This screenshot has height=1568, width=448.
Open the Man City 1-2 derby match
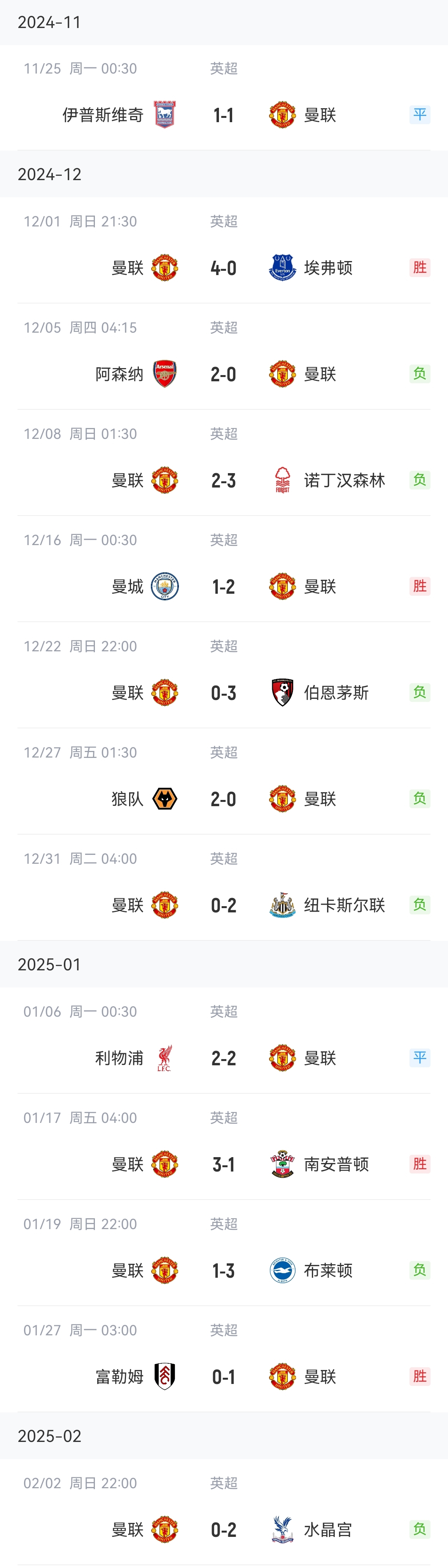click(x=223, y=586)
